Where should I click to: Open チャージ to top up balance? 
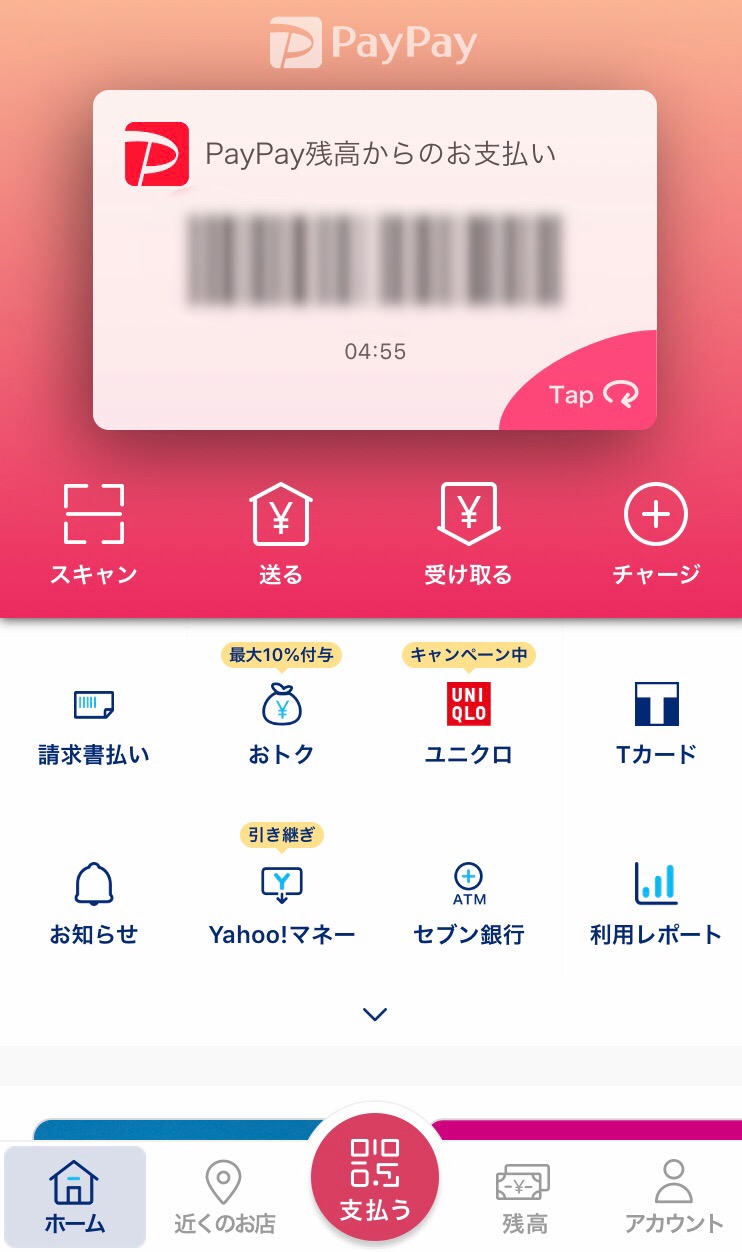656,534
